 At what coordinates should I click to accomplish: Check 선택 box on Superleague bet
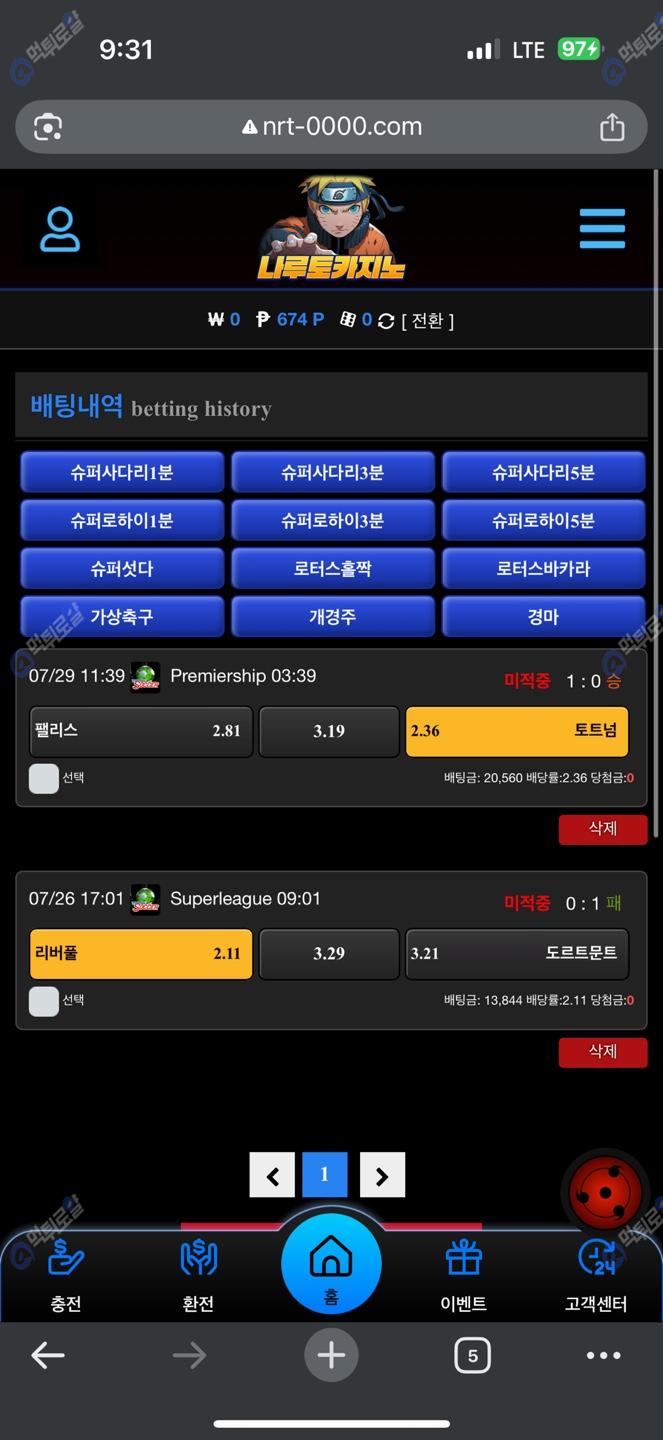pos(44,1001)
